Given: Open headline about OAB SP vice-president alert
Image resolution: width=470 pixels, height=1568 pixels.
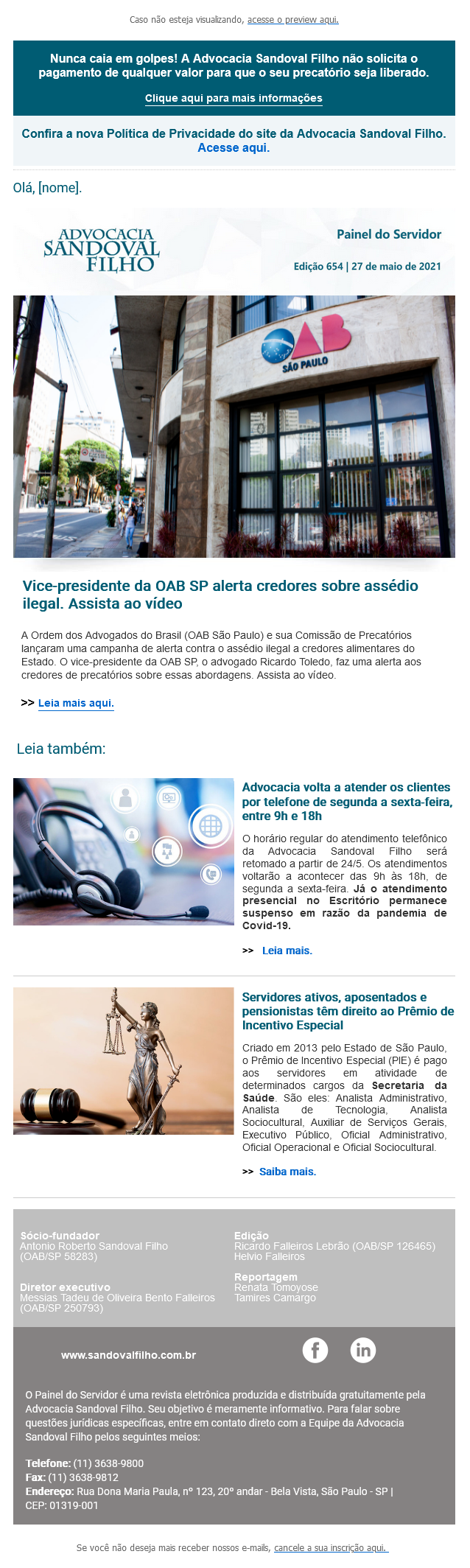Looking at the screenshot, I should tap(220, 595).
